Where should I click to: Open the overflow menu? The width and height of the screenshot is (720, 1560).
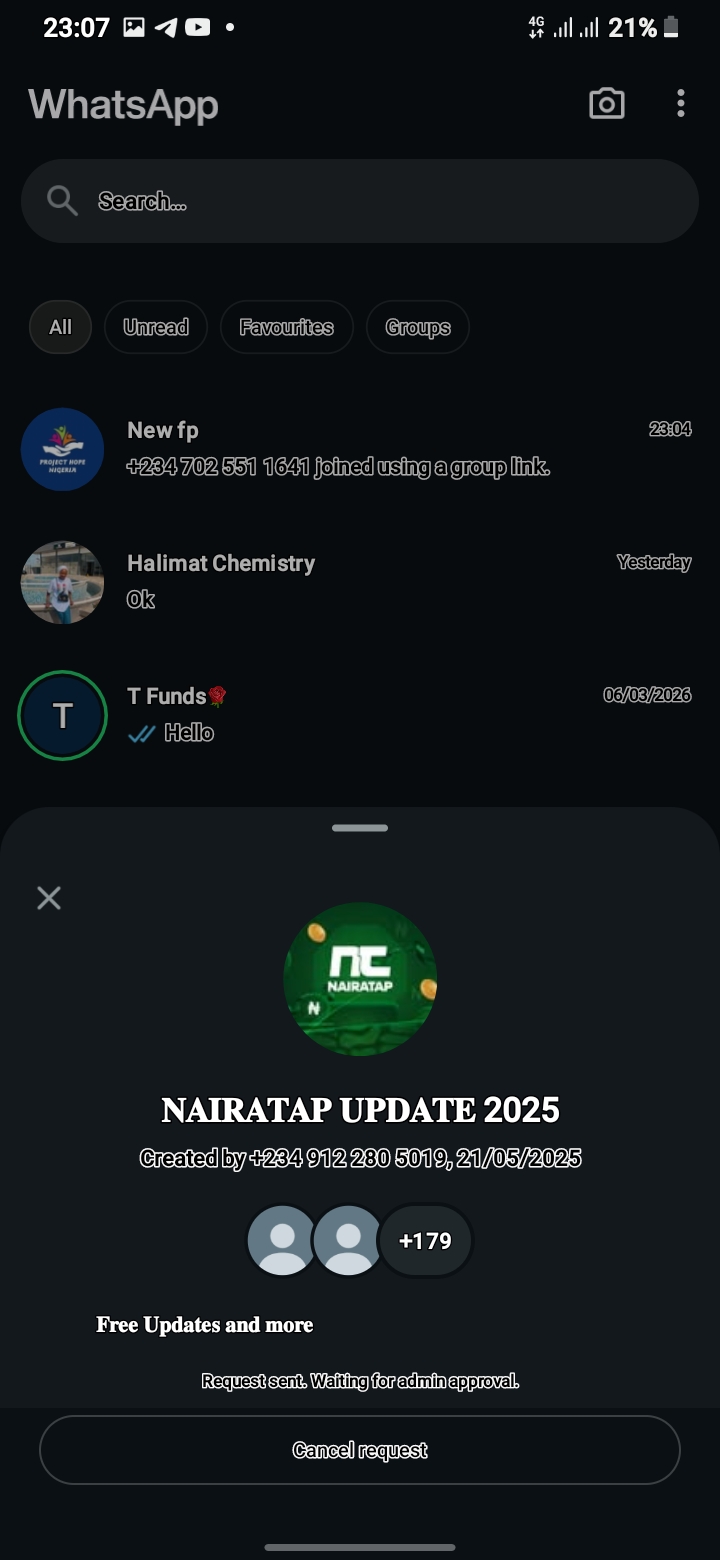tap(681, 104)
